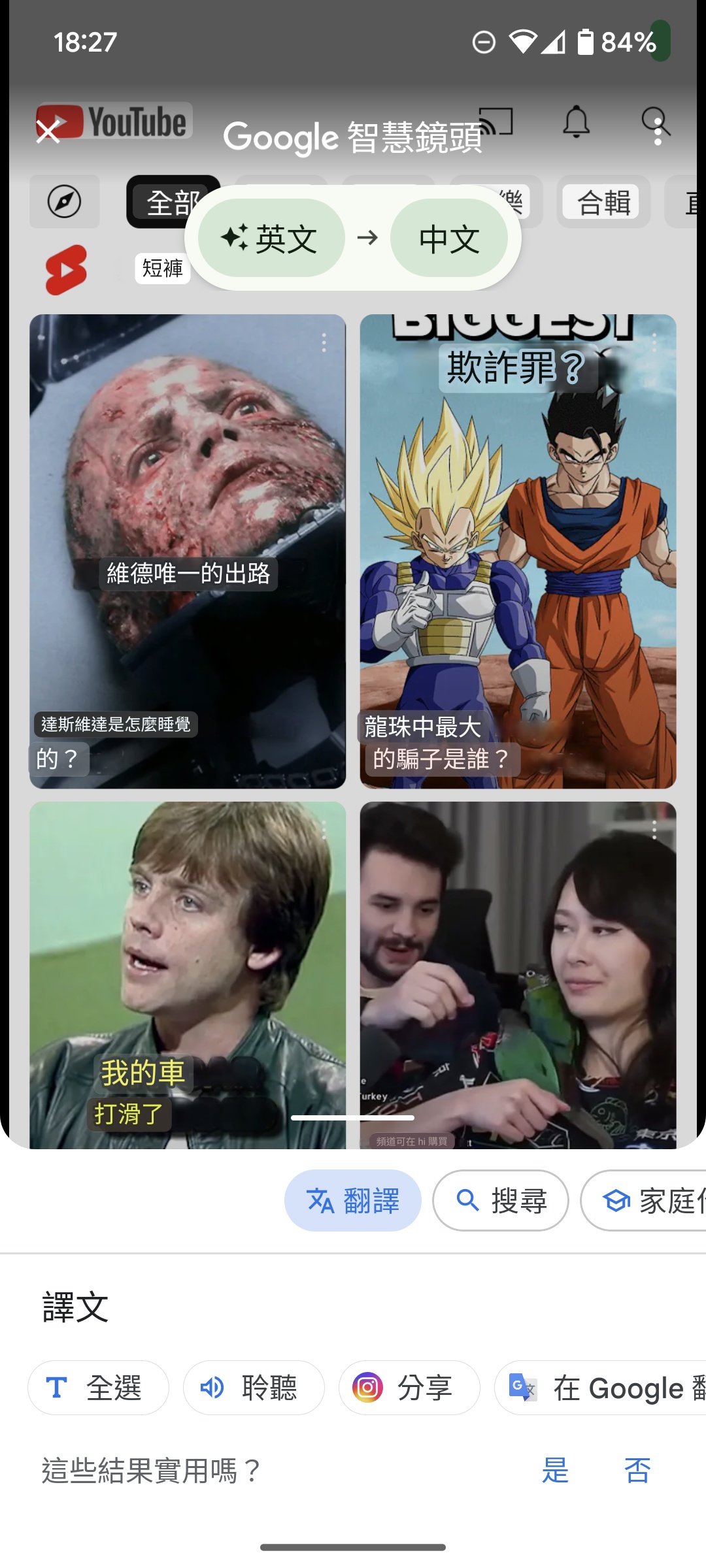Switch to the 家庭 homework chip
Viewport: 706px width, 1568px height.
[644, 1201]
